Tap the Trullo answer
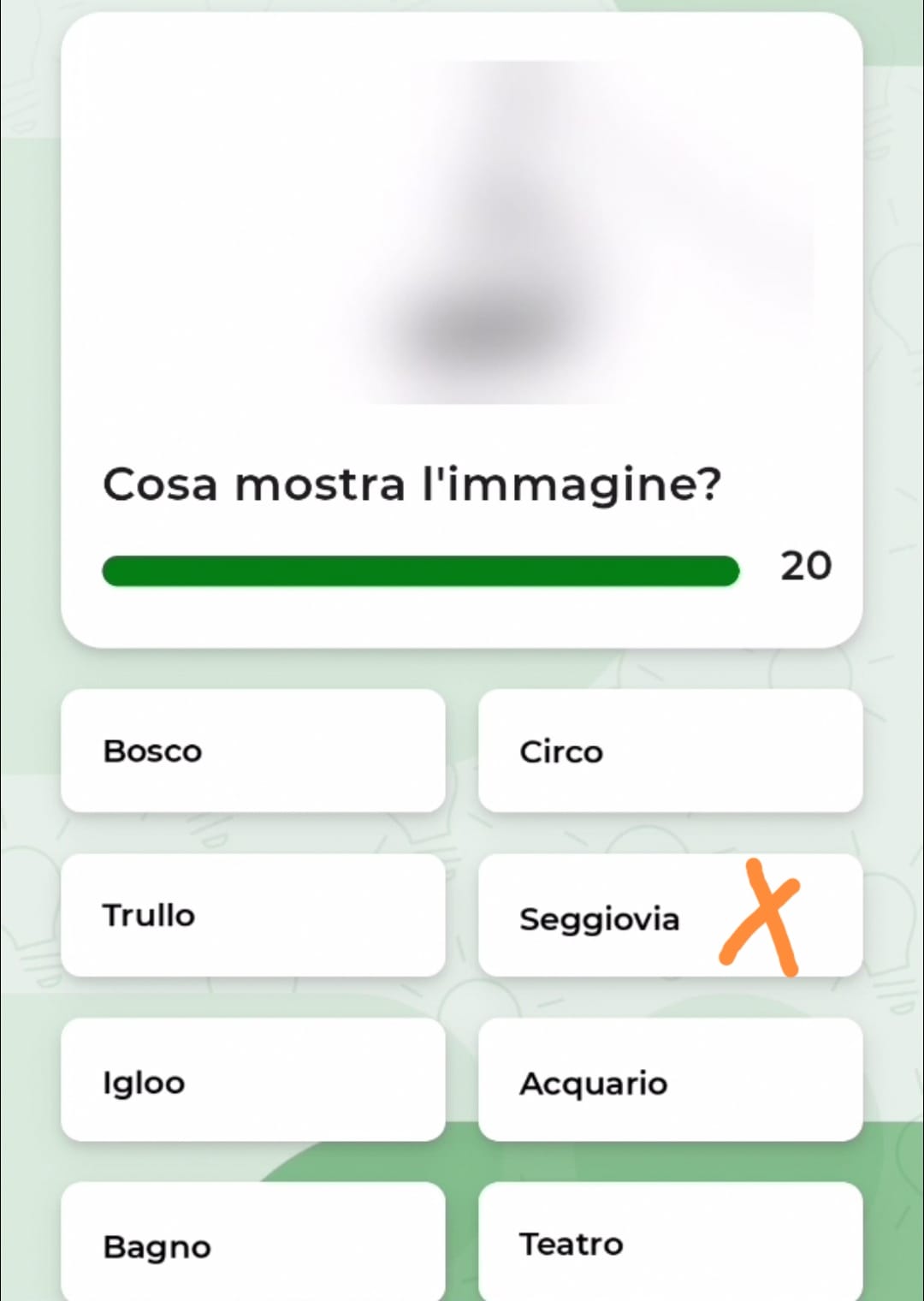 pos(252,915)
